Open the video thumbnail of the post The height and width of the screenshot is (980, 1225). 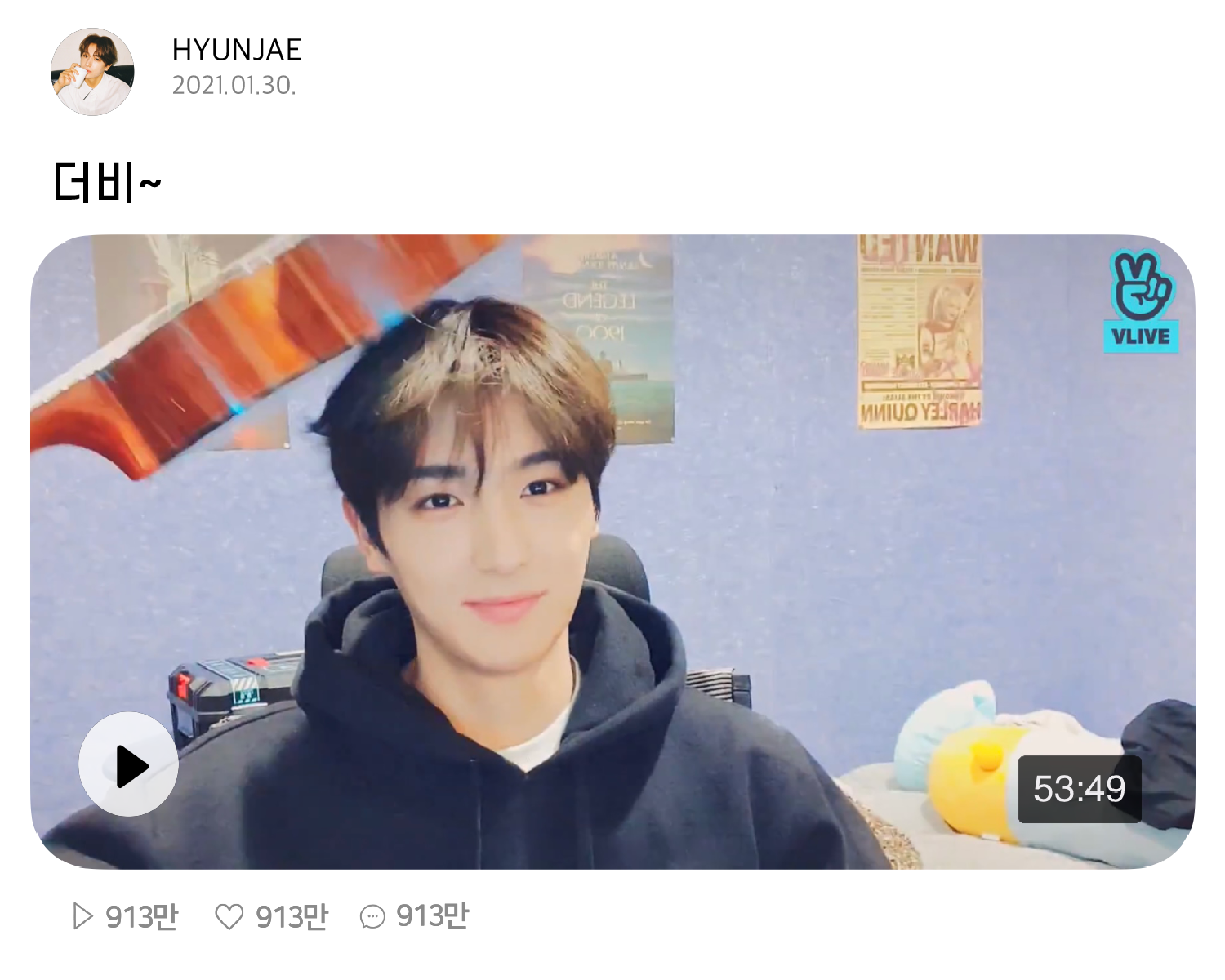(612, 552)
